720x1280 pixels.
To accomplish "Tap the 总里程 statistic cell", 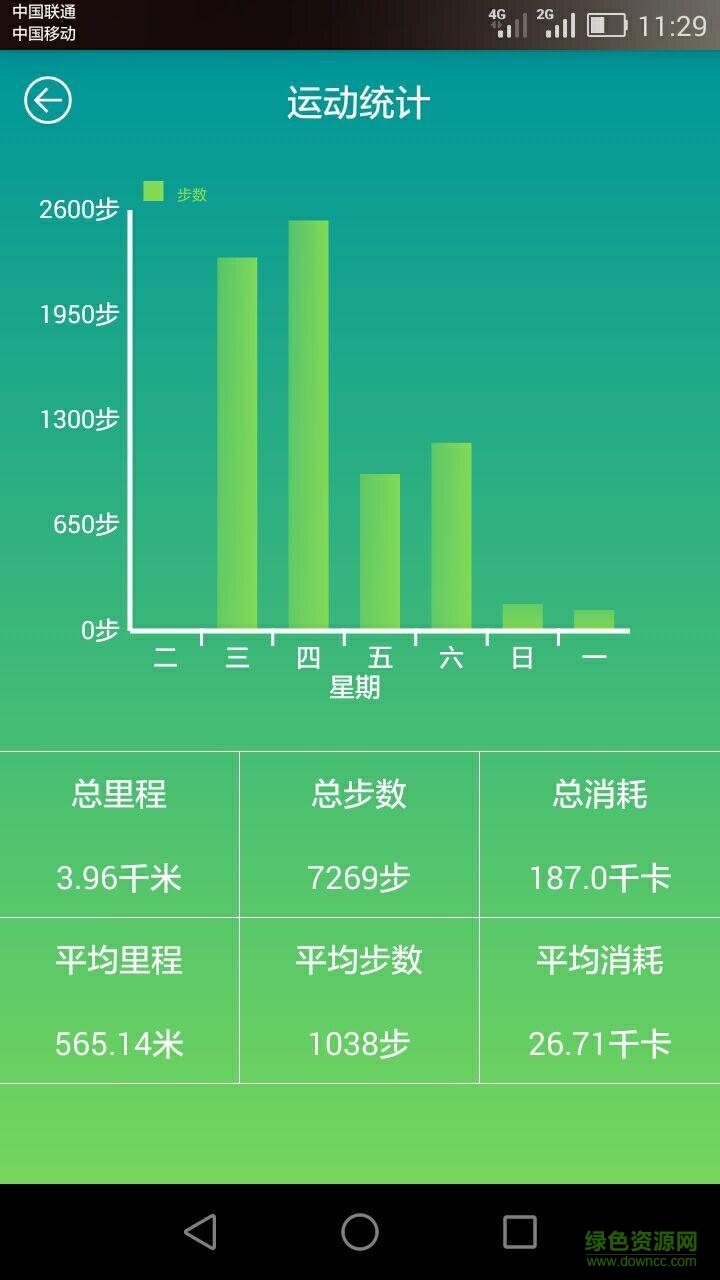I will 118,835.
